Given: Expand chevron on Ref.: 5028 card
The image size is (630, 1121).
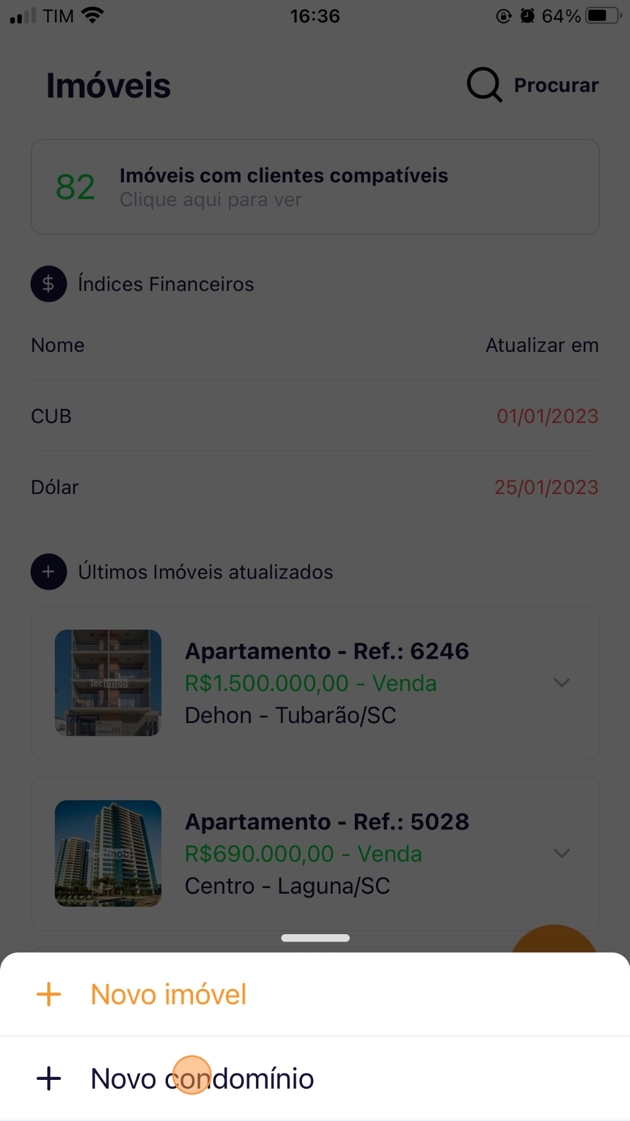Looking at the screenshot, I should pyautogui.click(x=562, y=853).
